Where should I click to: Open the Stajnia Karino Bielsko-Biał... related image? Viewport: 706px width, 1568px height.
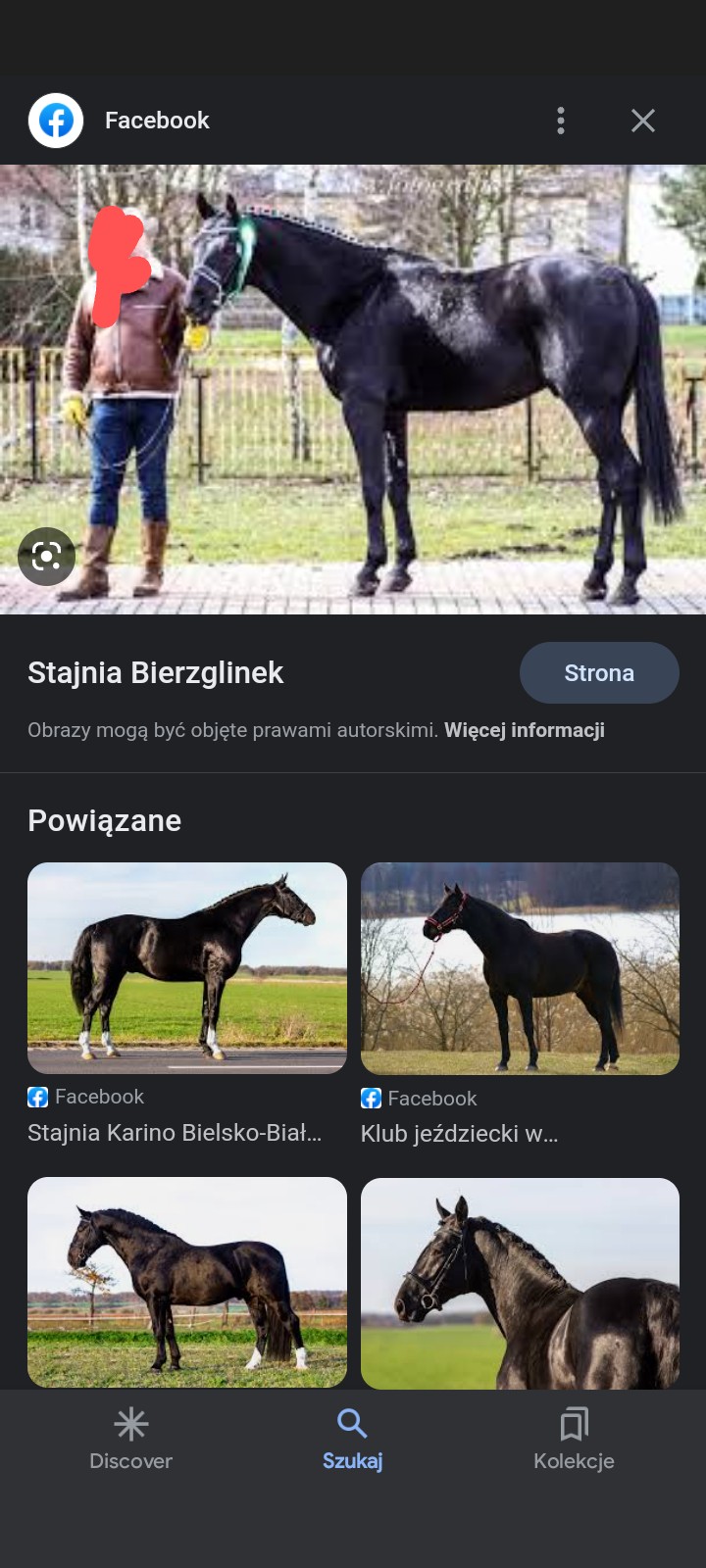(186, 968)
